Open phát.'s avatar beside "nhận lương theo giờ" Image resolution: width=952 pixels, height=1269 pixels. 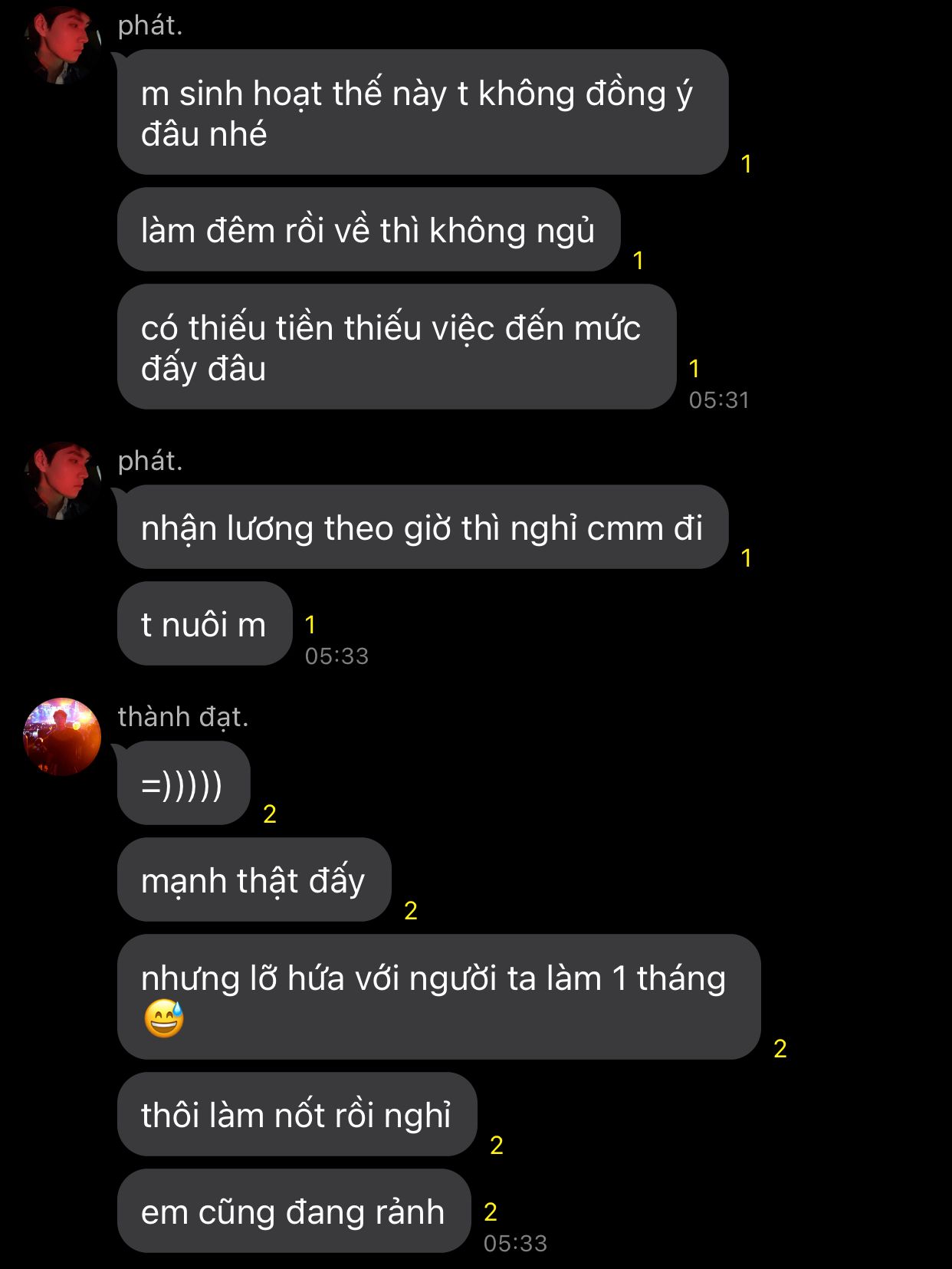[x=62, y=480]
